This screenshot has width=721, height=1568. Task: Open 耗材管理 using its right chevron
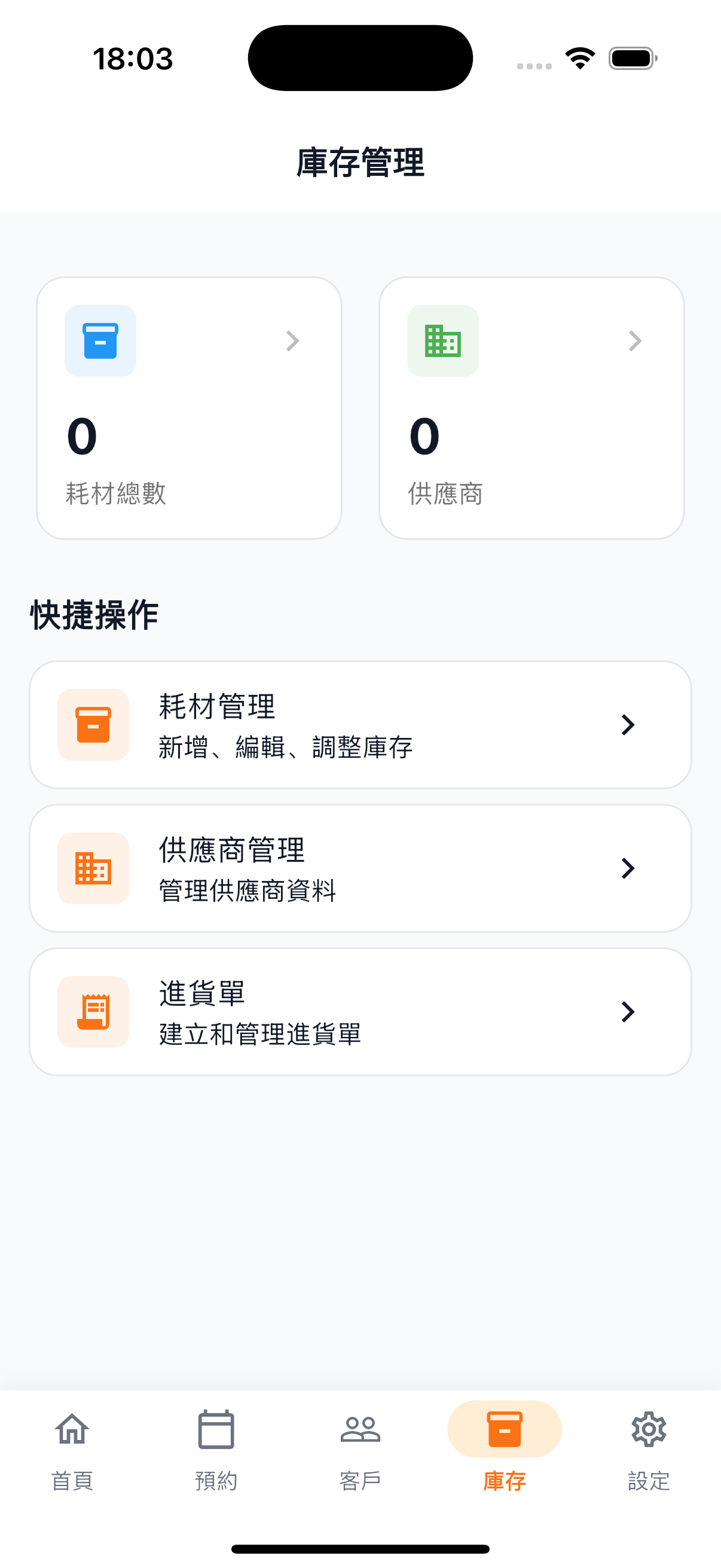coord(627,724)
